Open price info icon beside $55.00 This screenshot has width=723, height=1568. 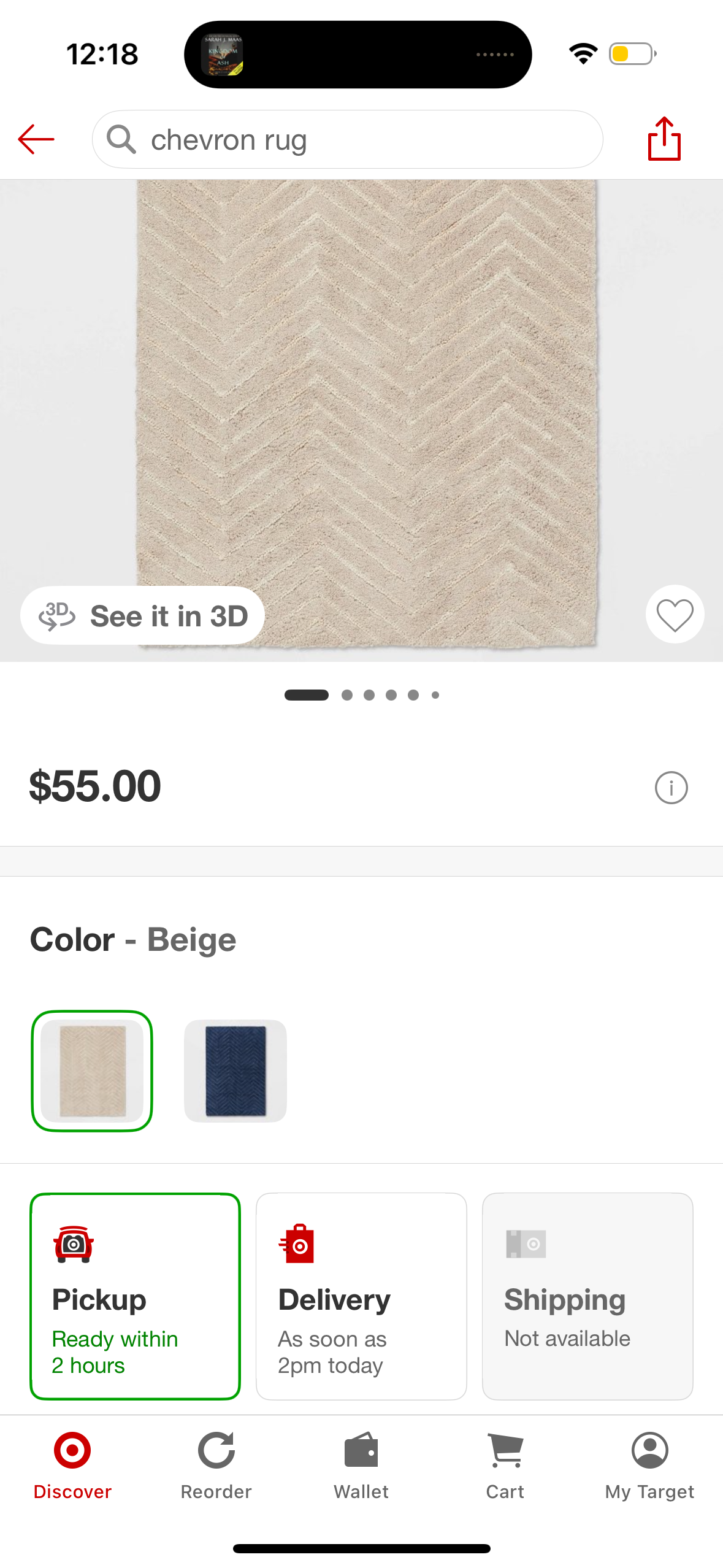(671, 787)
